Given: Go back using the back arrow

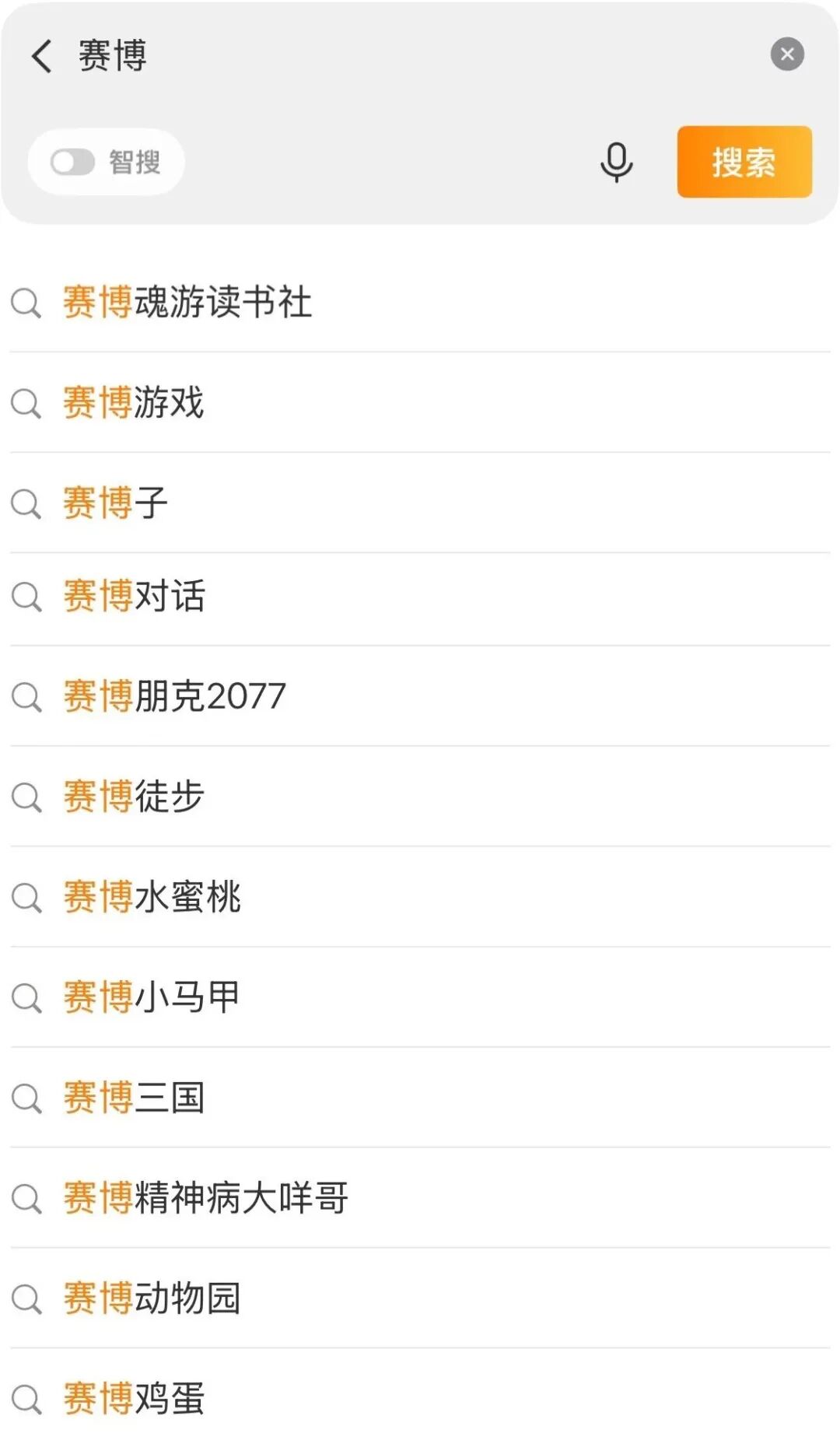Looking at the screenshot, I should click(x=42, y=56).
